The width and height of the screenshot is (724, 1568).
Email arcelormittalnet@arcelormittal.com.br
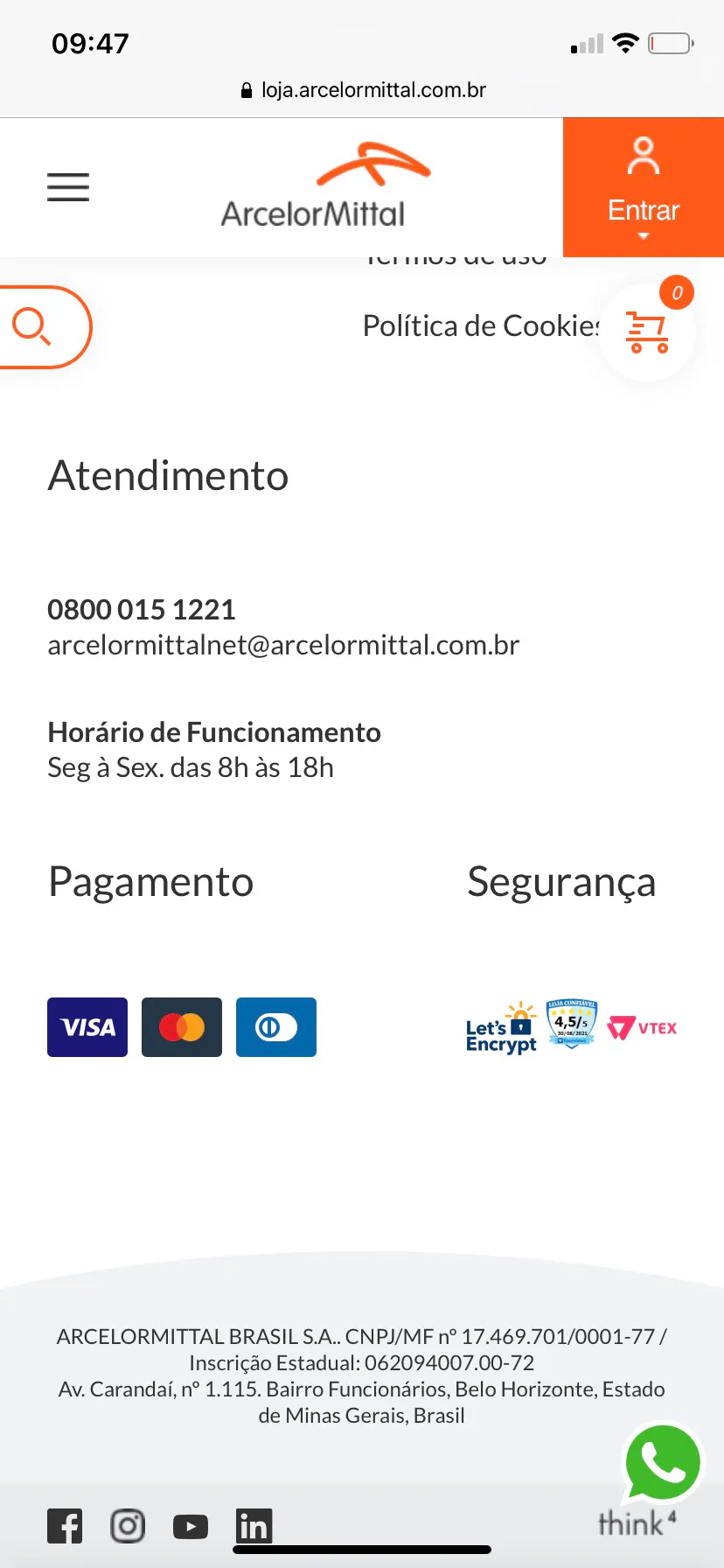click(283, 645)
